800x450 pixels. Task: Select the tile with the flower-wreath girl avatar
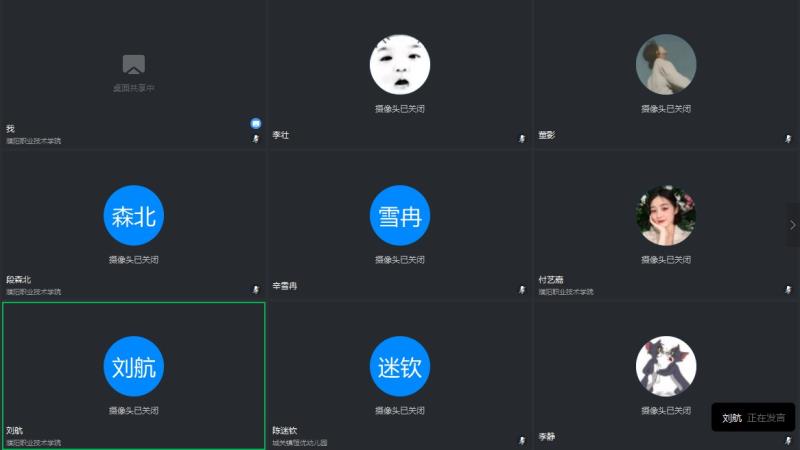tap(665, 225)
